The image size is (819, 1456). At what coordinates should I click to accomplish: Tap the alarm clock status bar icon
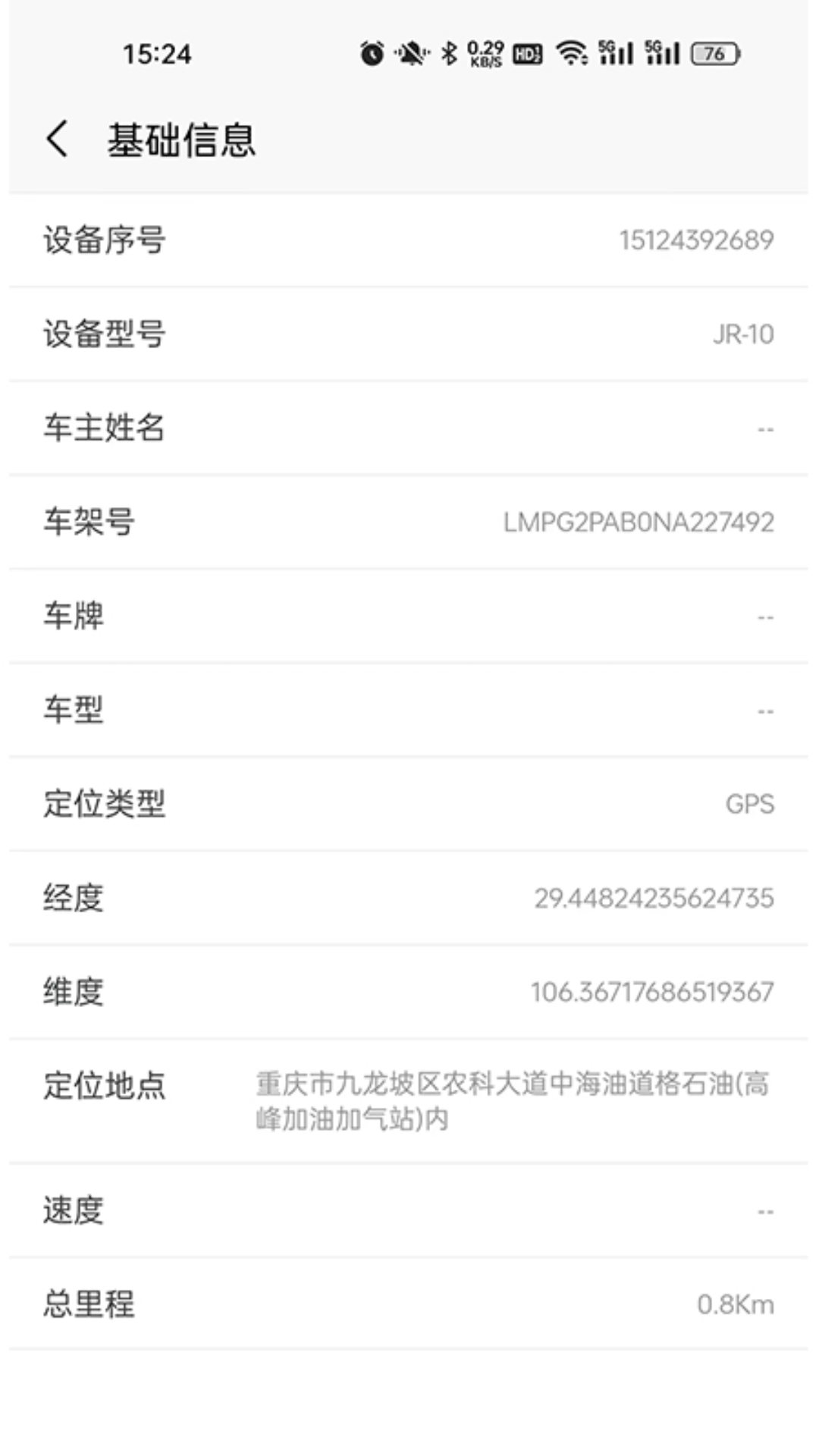click(371, 54)
